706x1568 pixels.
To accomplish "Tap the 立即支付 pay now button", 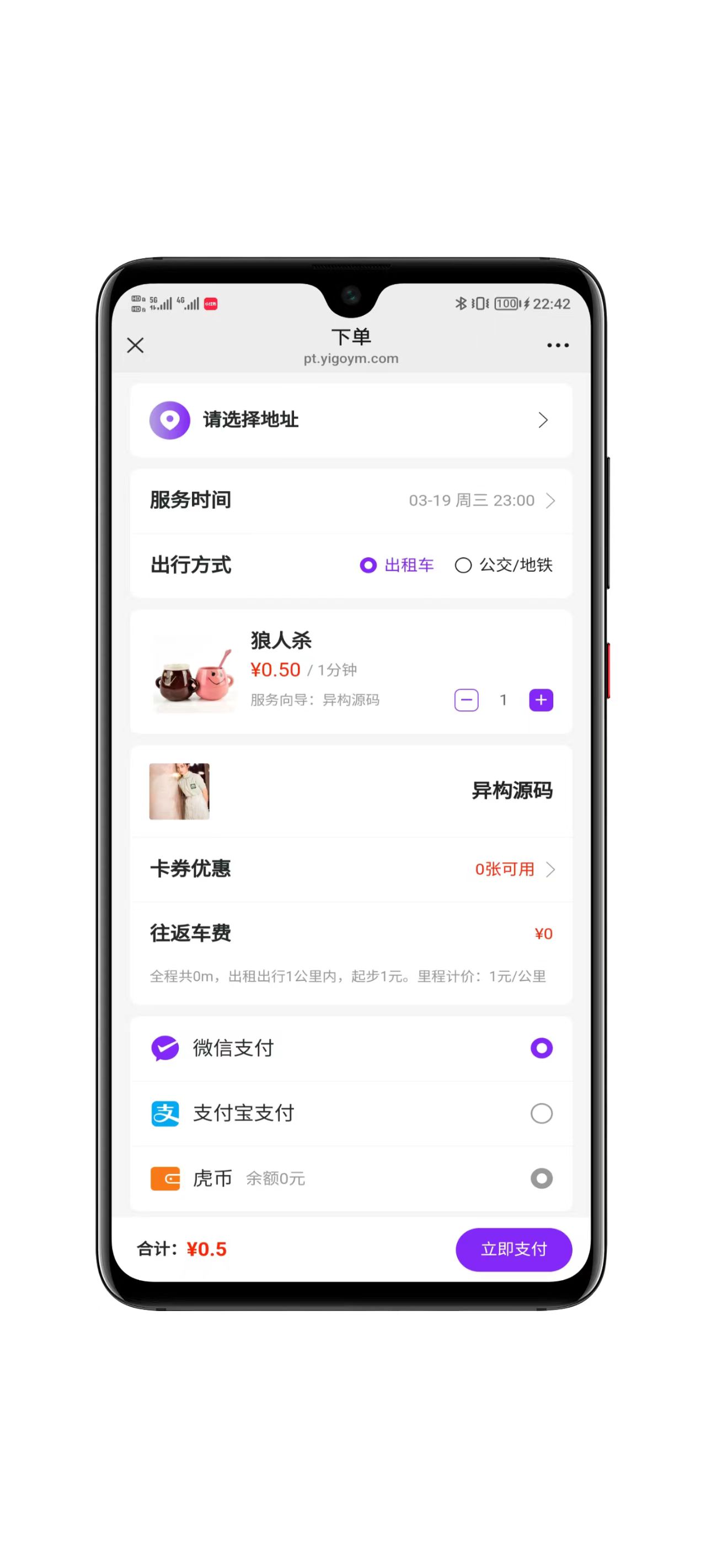I will pyautogui.click(x=514, y=1249).
